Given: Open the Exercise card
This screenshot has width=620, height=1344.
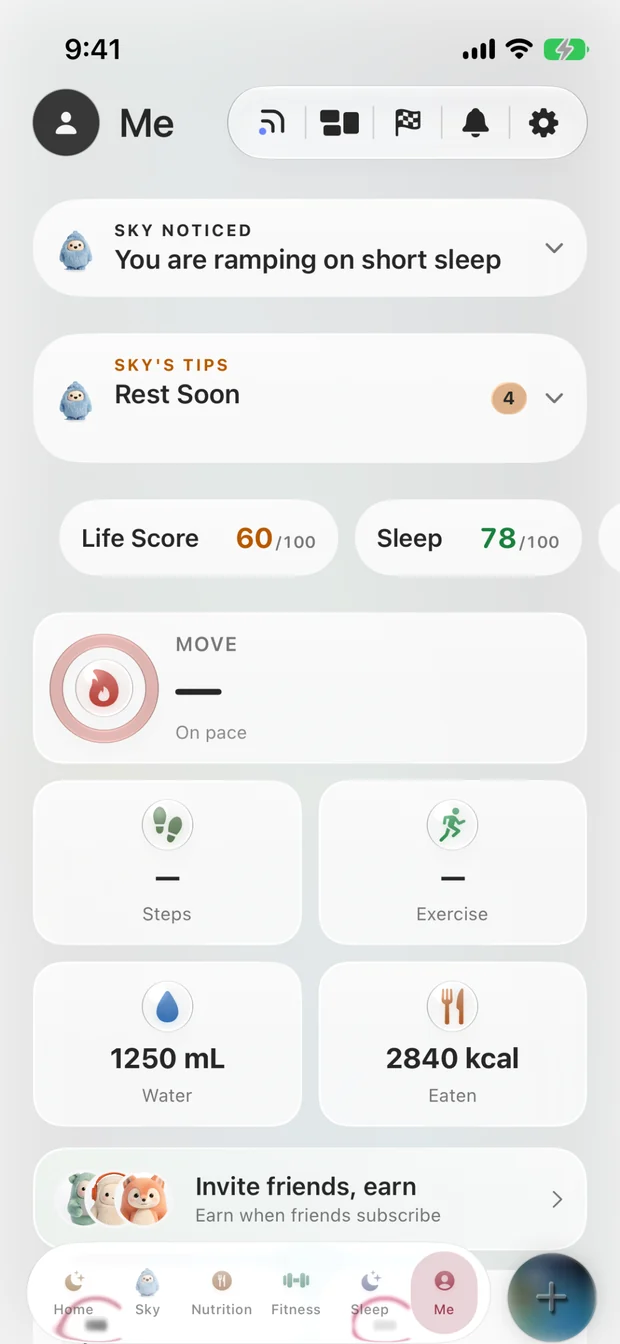Looking at the screenshot, I should pyautogui.click(x=452, y=862).
